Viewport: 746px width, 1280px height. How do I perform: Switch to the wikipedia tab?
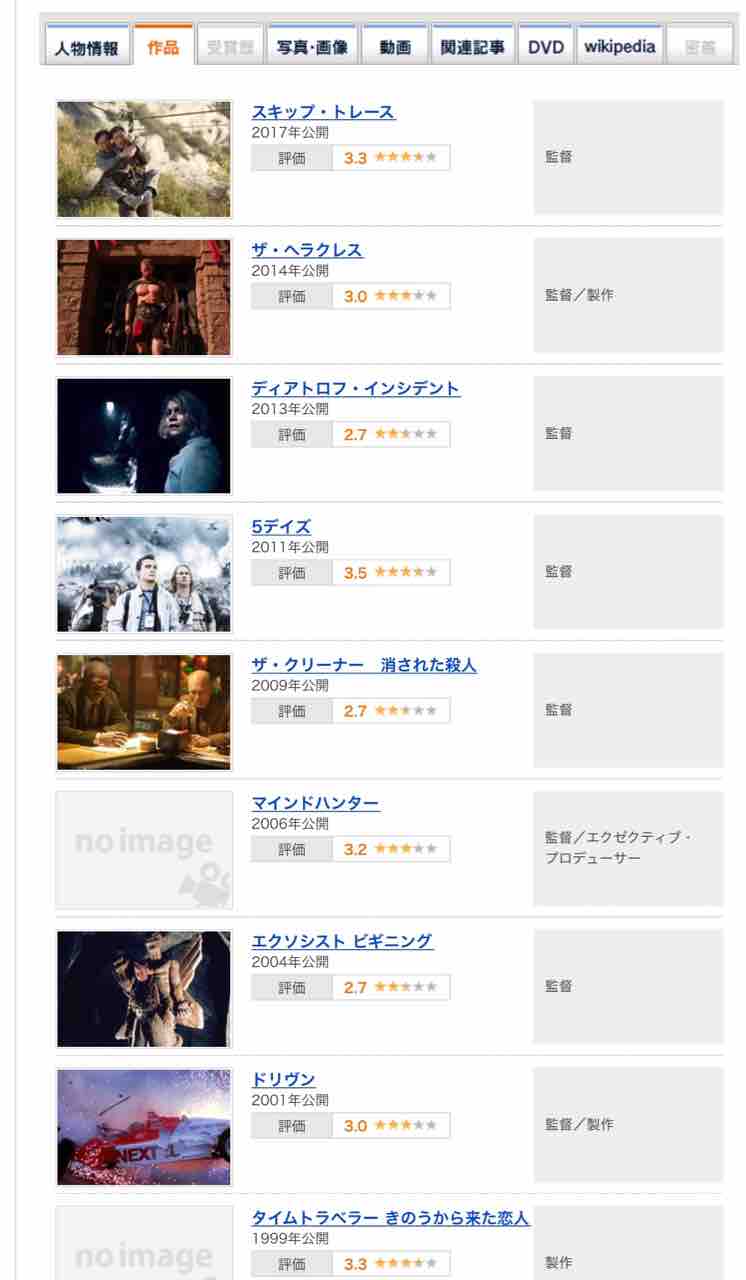pos(620,46)
